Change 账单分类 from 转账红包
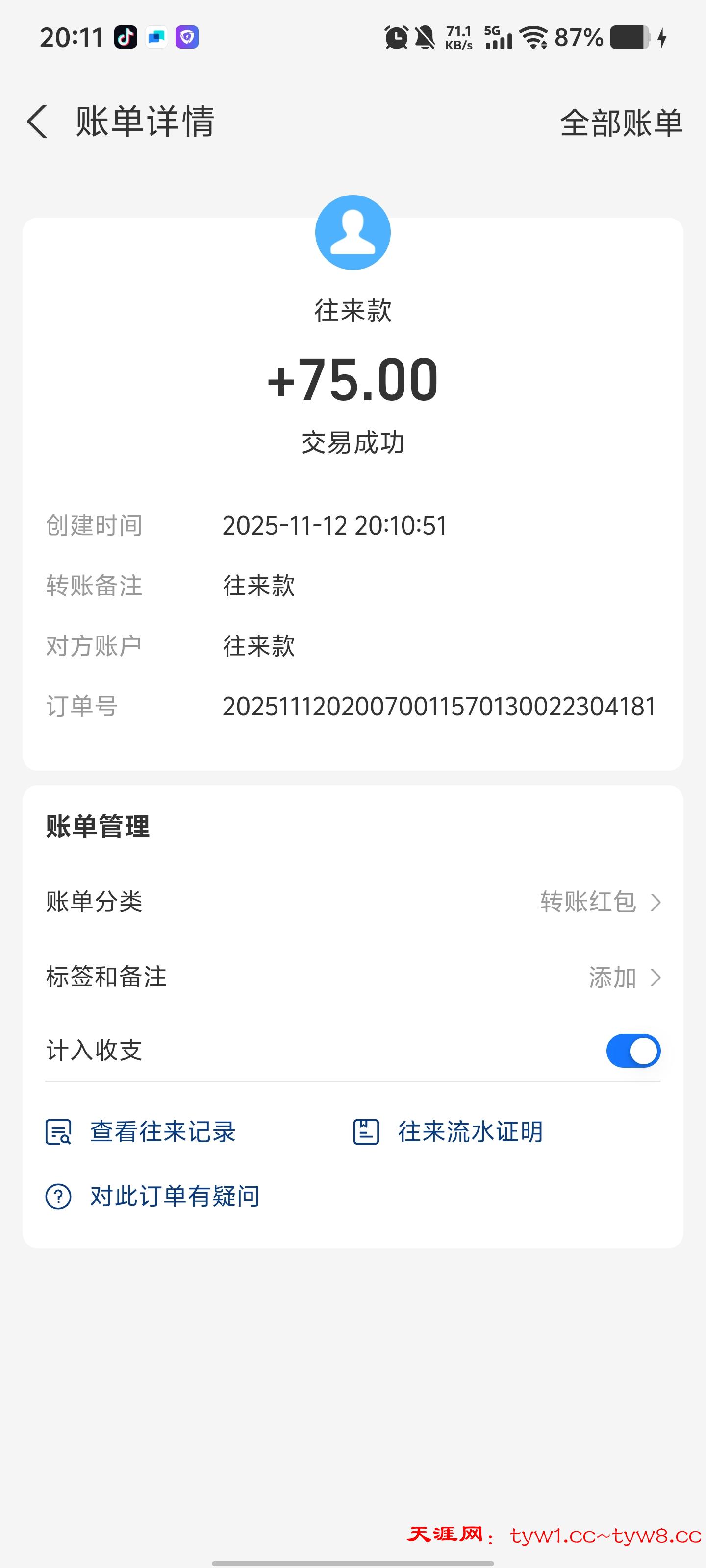 [x=600, y=902]
